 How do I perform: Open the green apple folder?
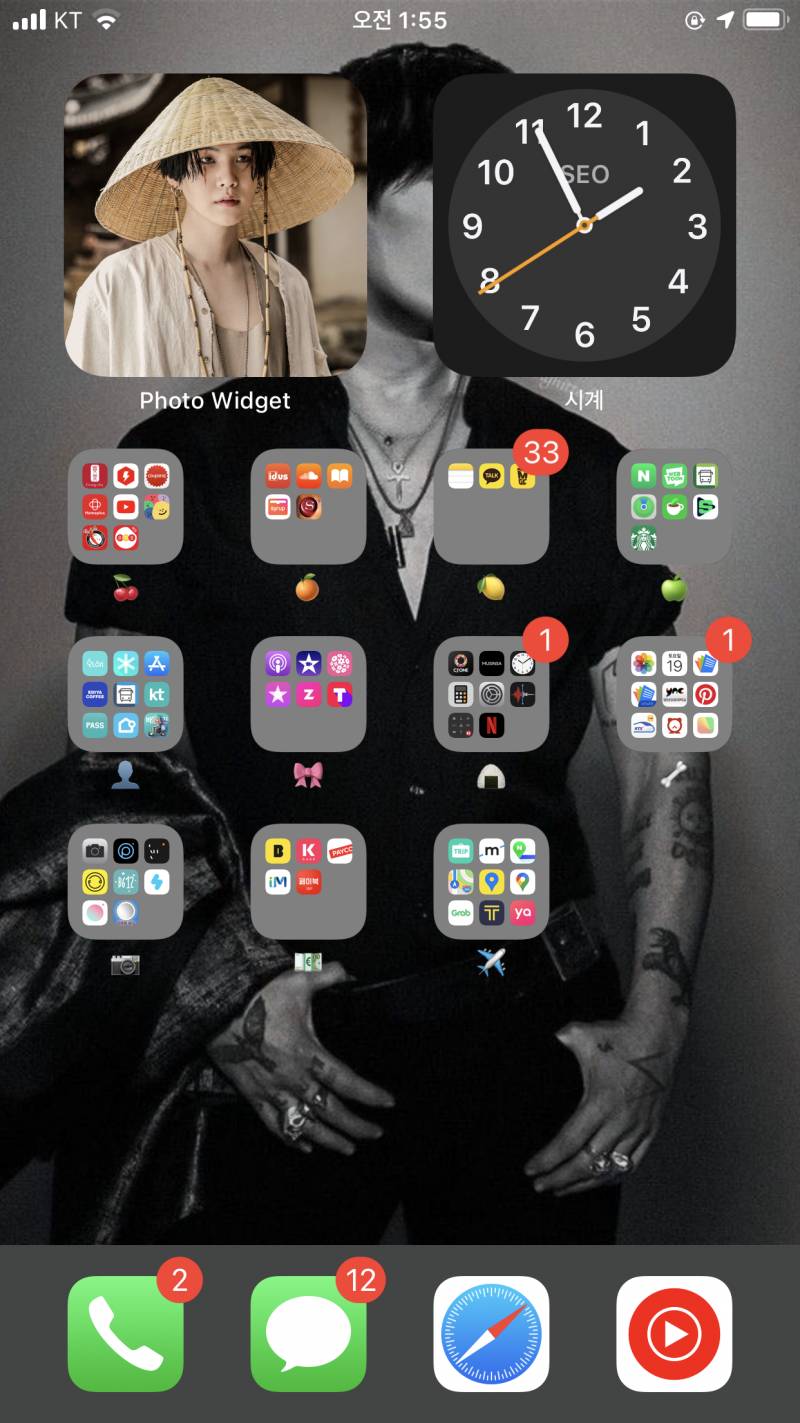[674, 506]
